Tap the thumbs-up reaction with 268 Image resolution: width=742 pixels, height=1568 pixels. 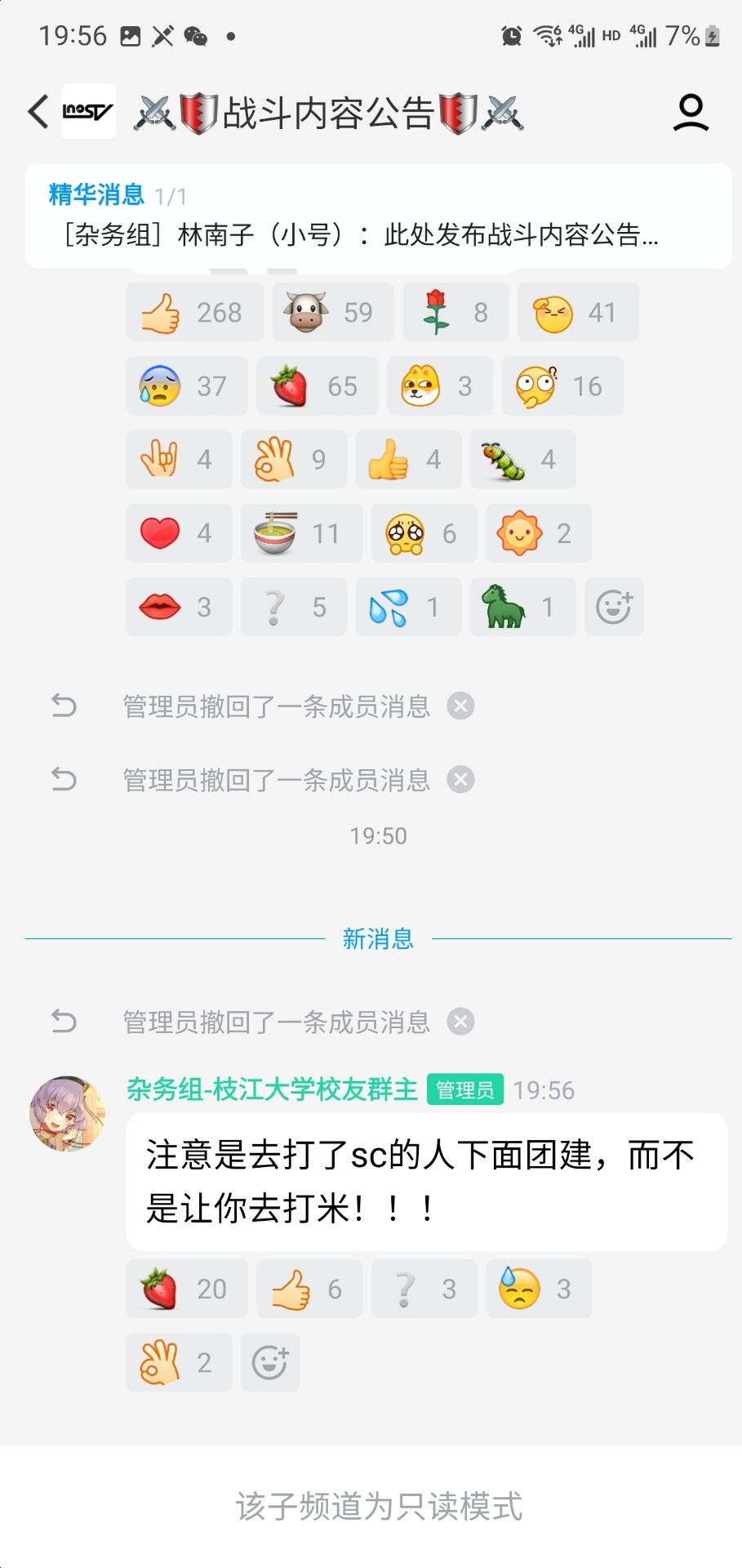(194, 312)
